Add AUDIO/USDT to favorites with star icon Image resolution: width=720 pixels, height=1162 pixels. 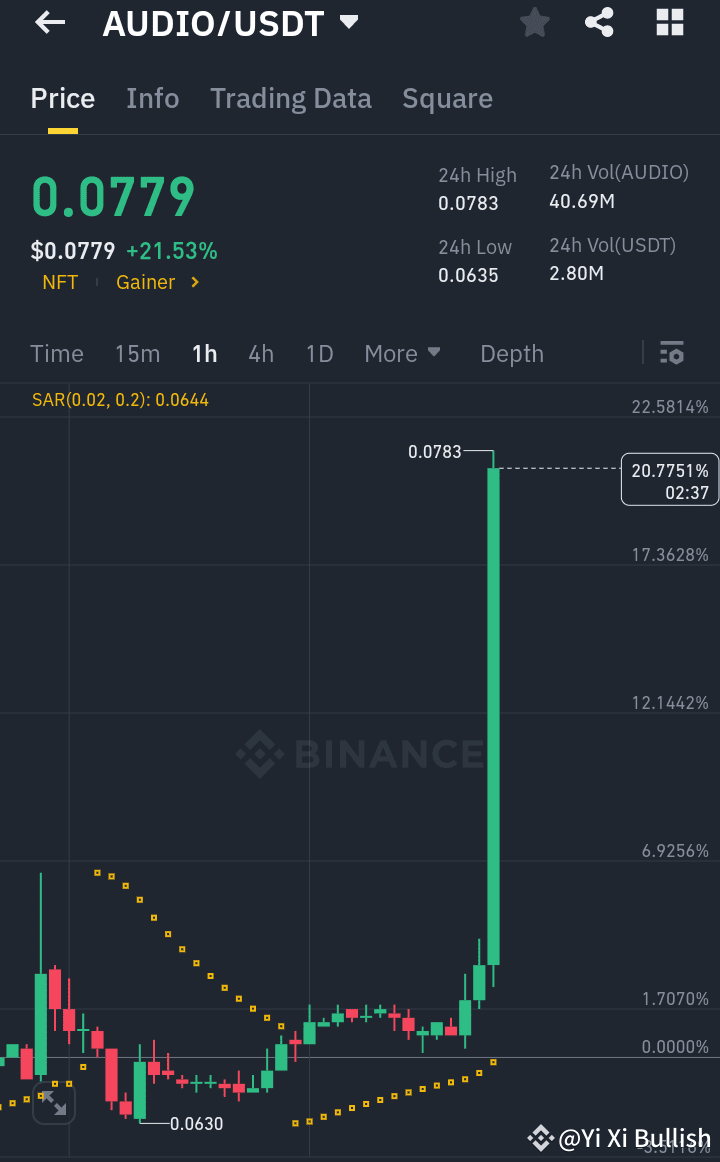point(533,22)
